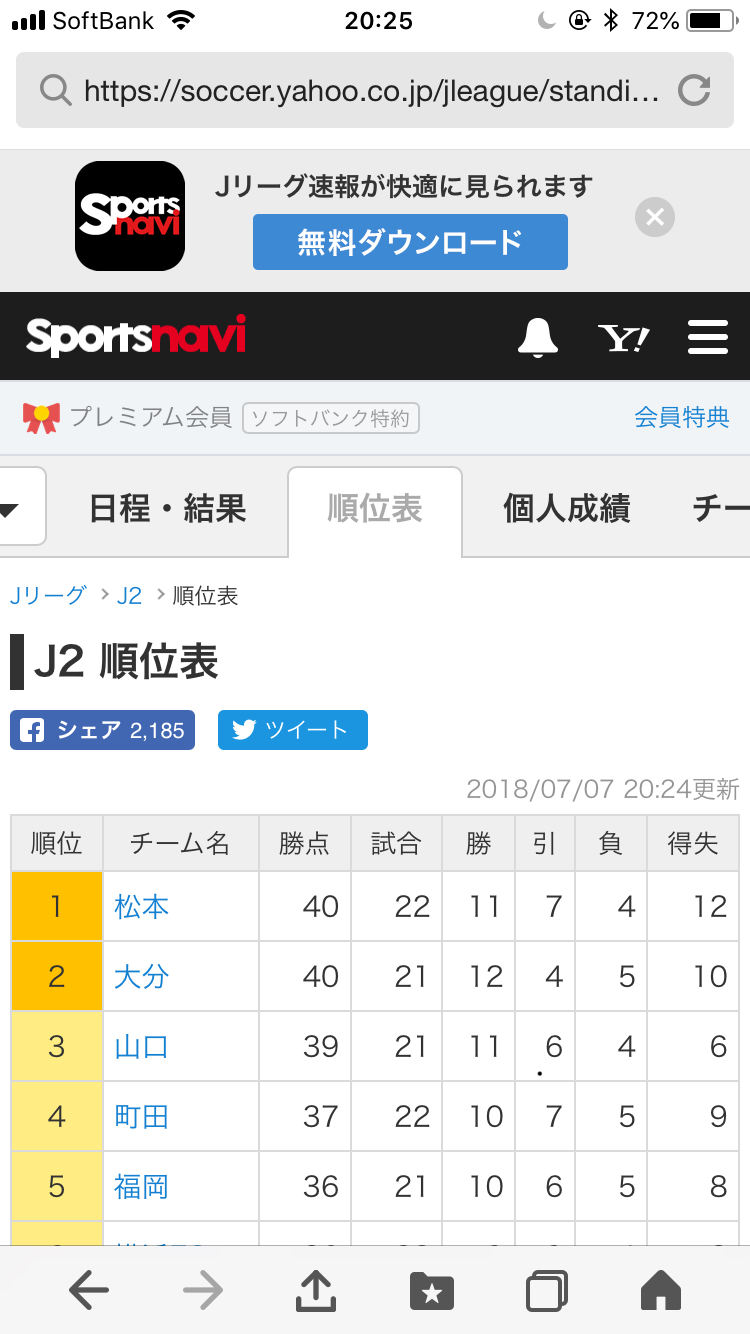Open the 大分 team page
The image size is (750, 1334).
coord(142,977)
